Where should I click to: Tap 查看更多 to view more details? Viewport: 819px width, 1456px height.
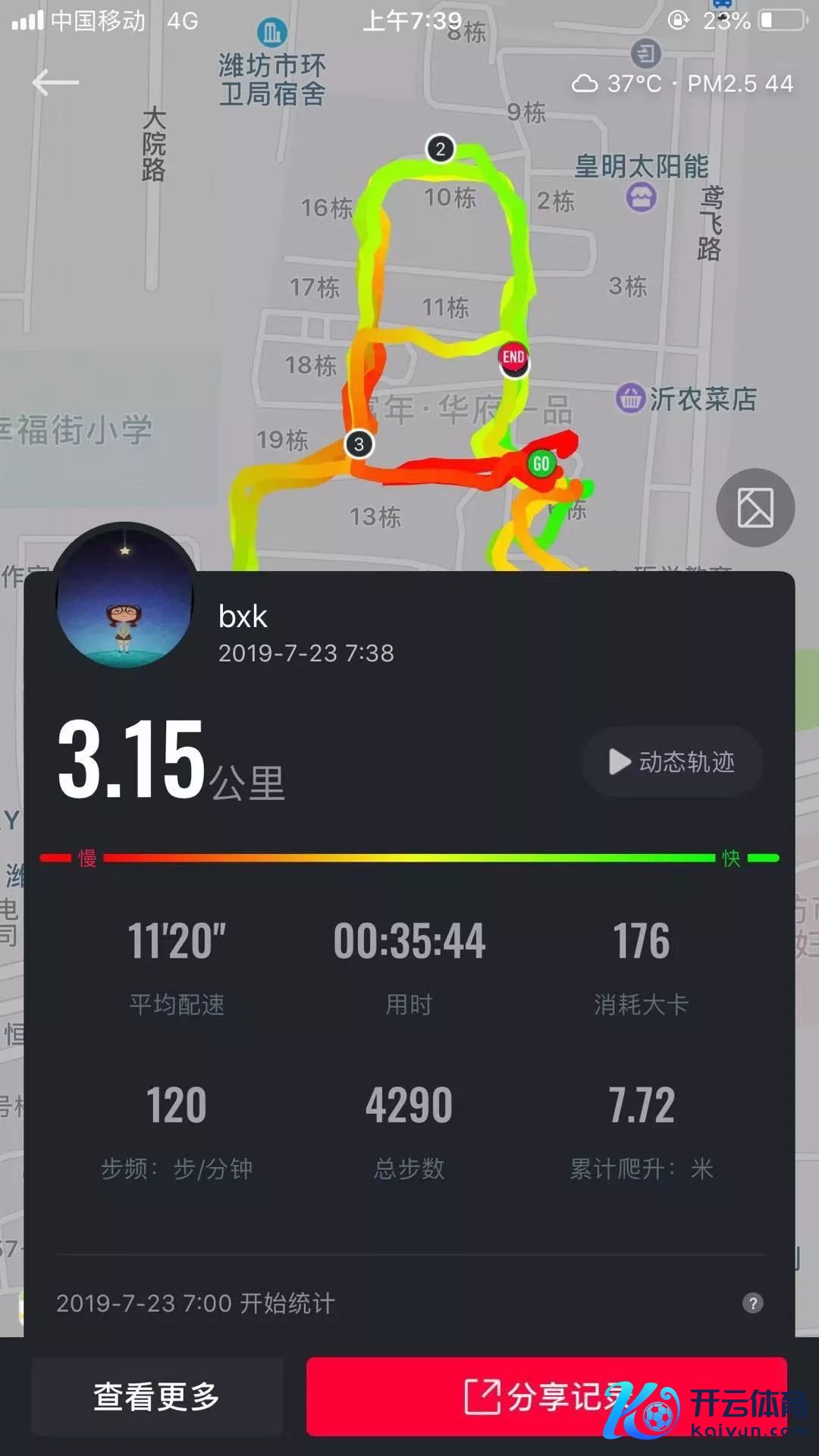(157, 1396)
